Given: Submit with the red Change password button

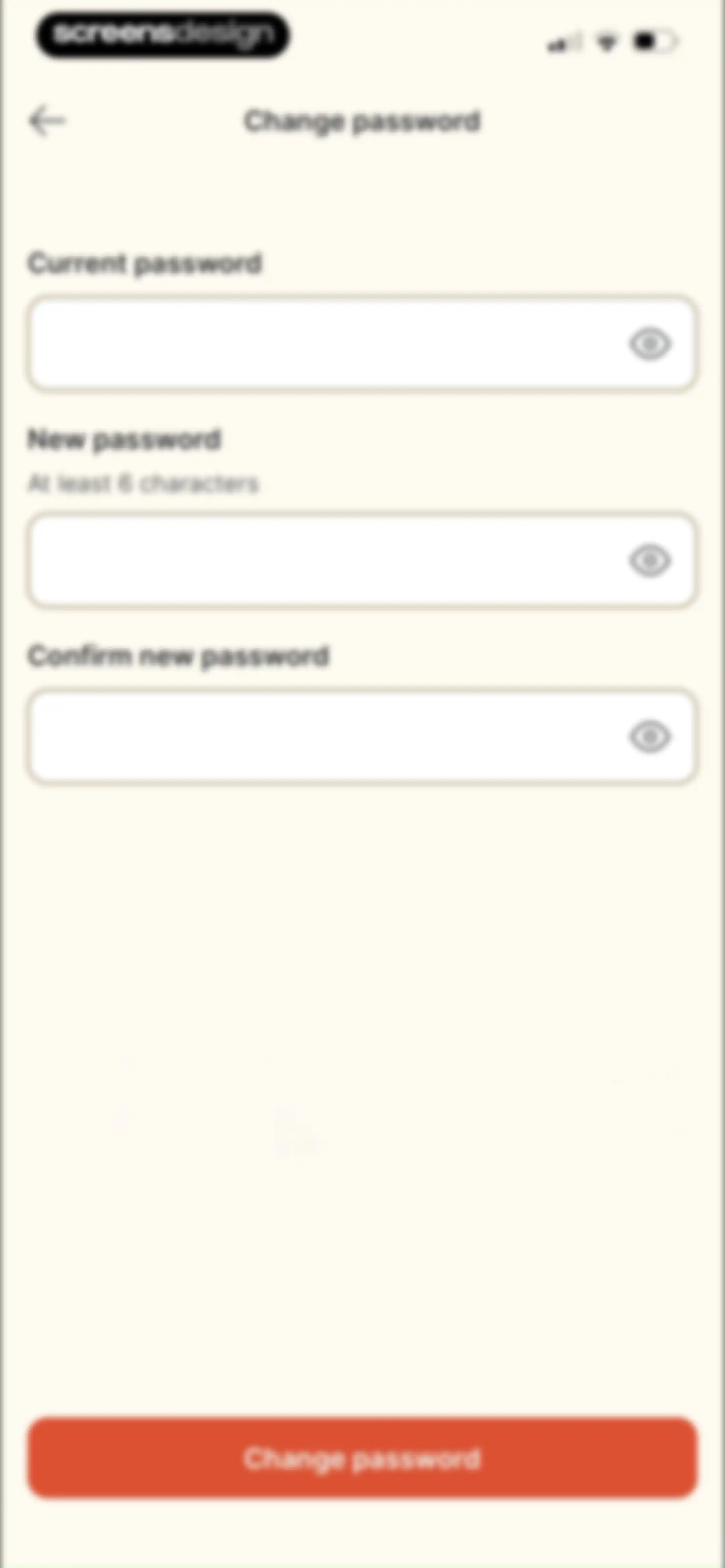Looking at the screenshot, I should 361,1458.
